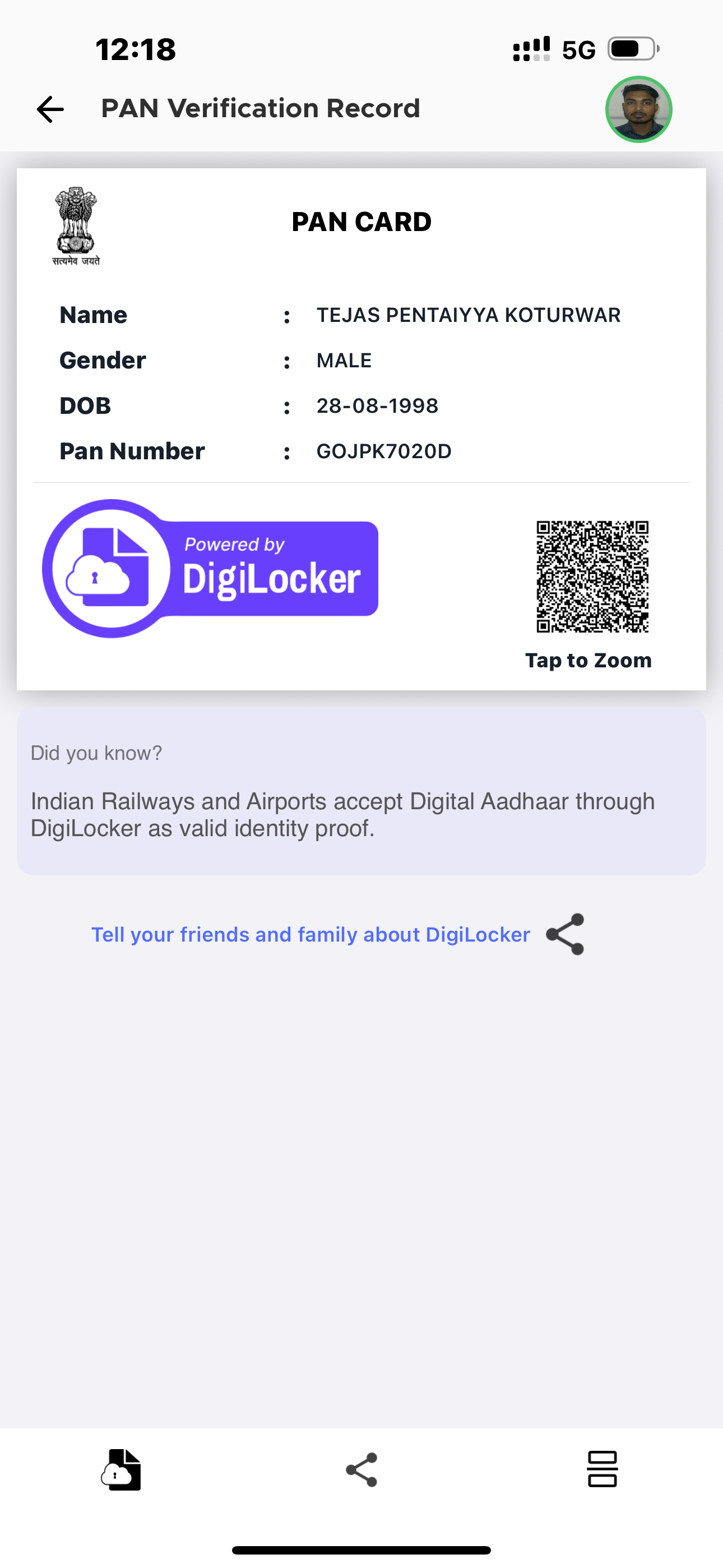Go back from PAN Verification Record

[50, 109]
